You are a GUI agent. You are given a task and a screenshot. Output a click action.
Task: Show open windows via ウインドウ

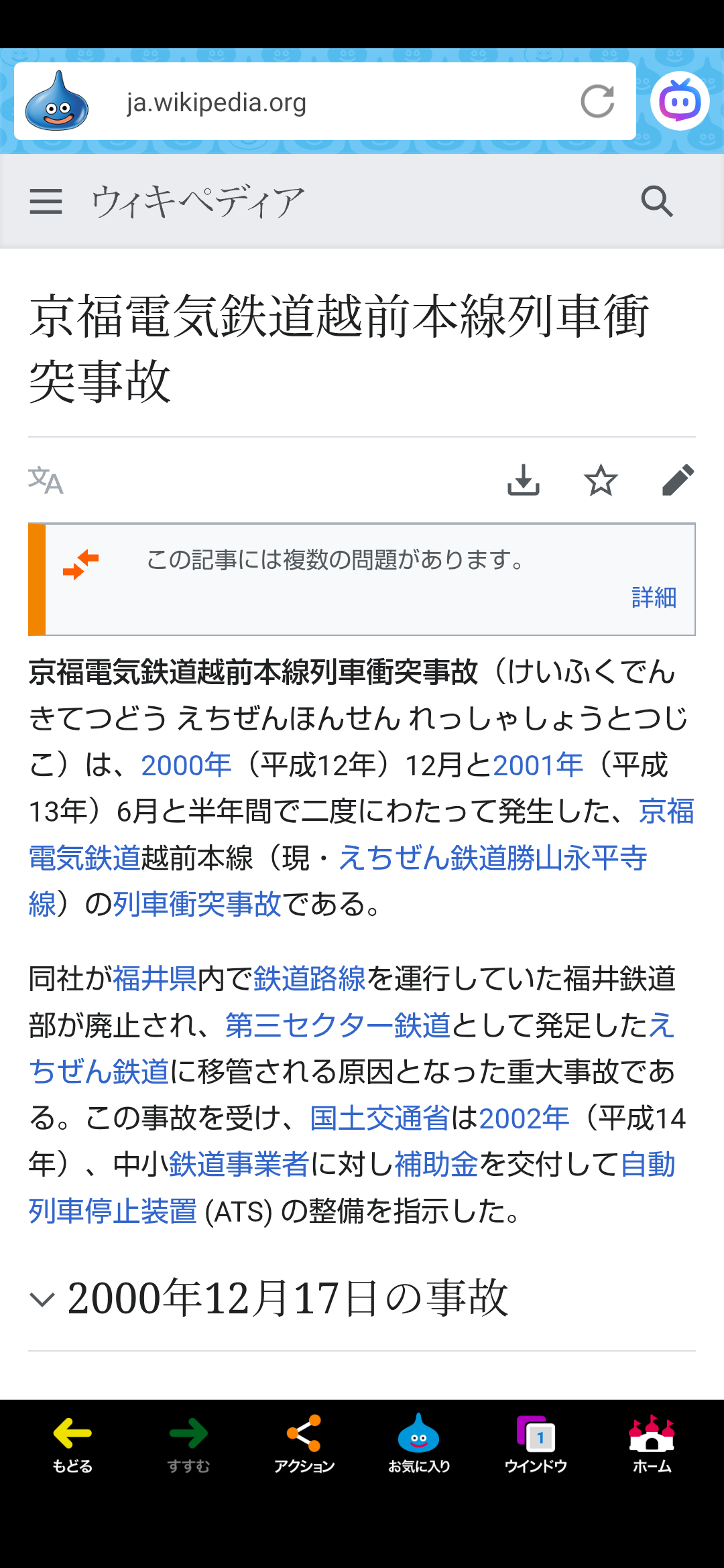536,1444
